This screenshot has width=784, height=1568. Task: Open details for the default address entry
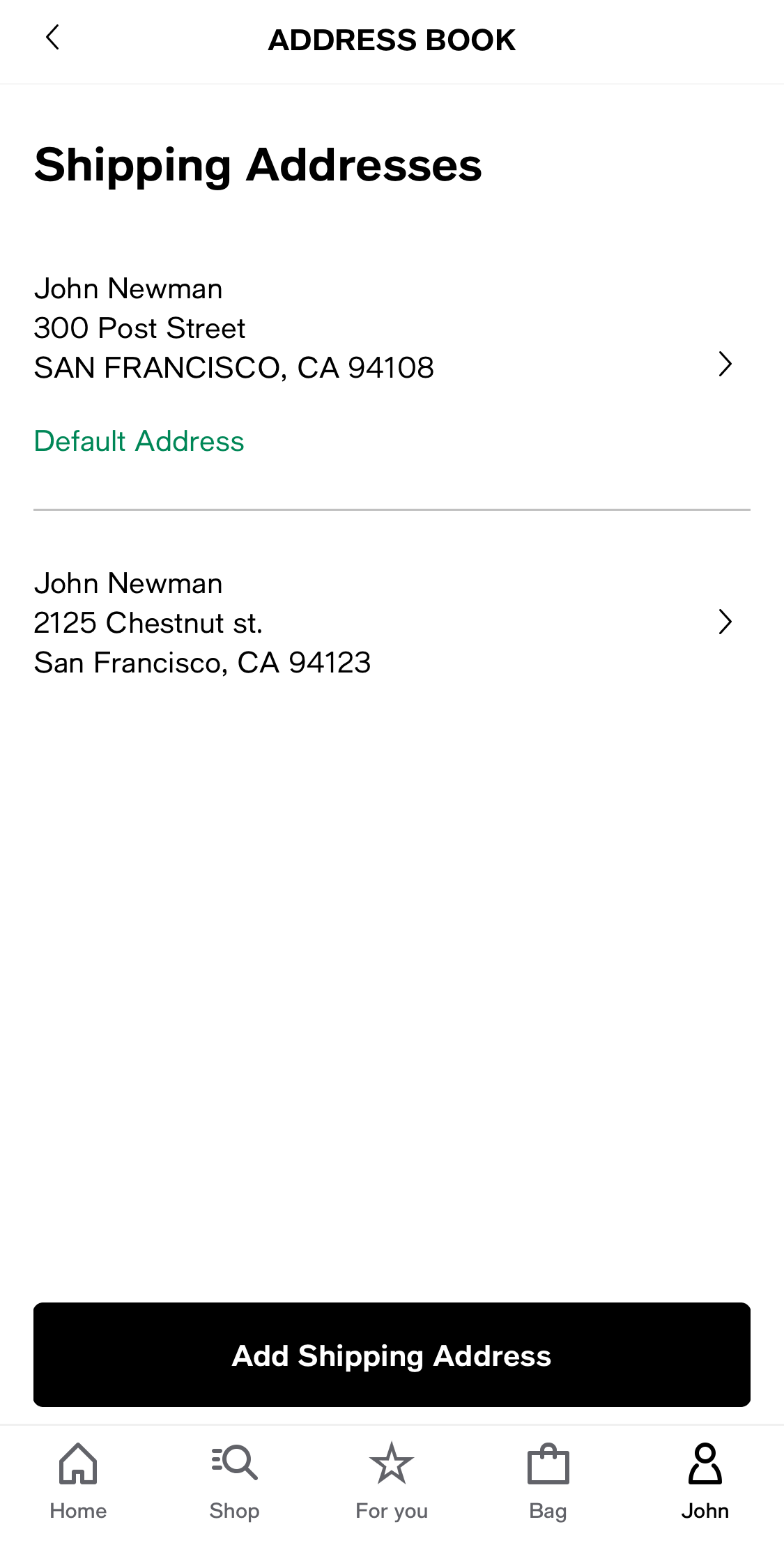point(279,328)
